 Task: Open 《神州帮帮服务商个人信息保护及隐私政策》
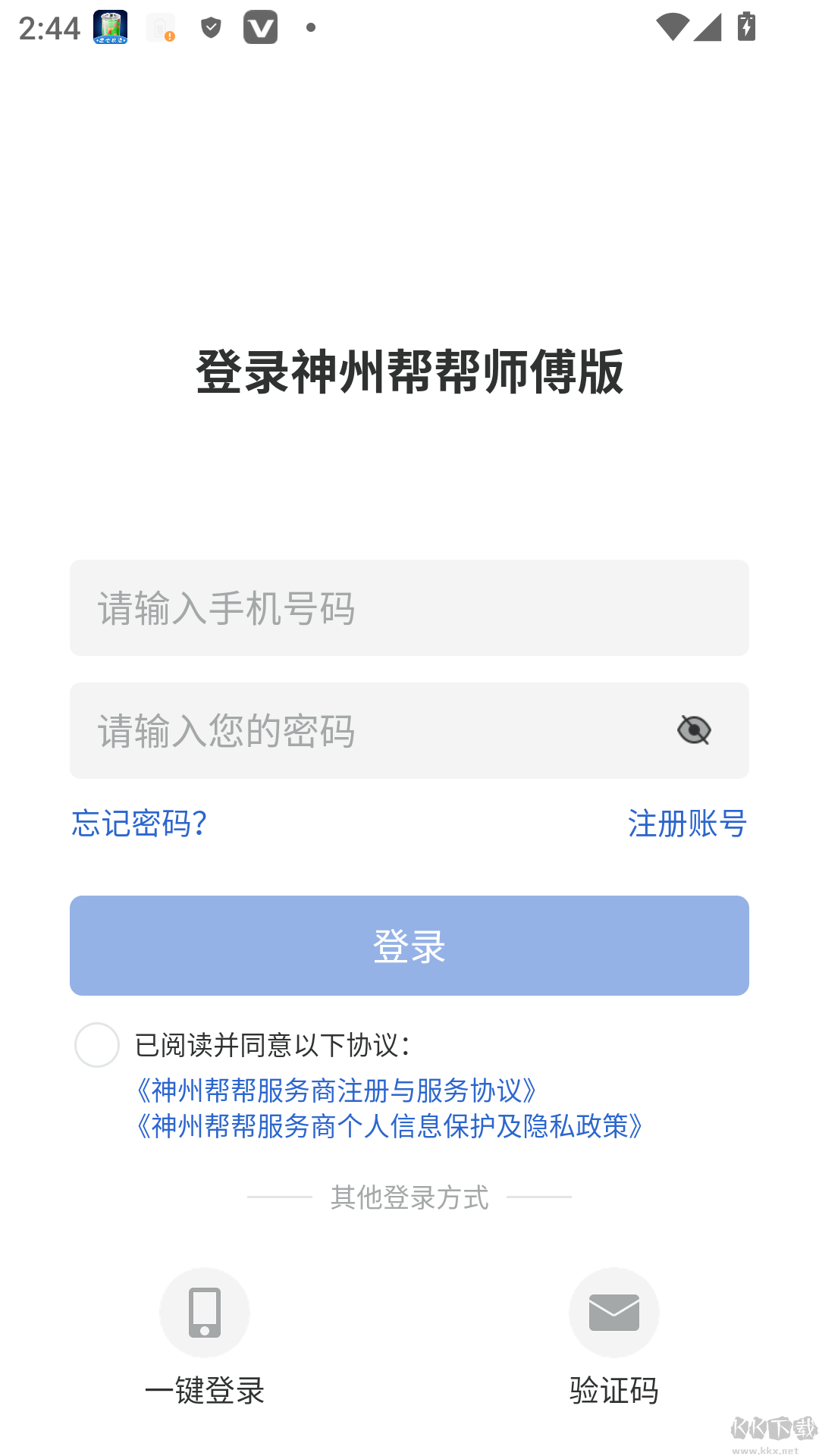pyautogui.click(x=389, y=1128)
